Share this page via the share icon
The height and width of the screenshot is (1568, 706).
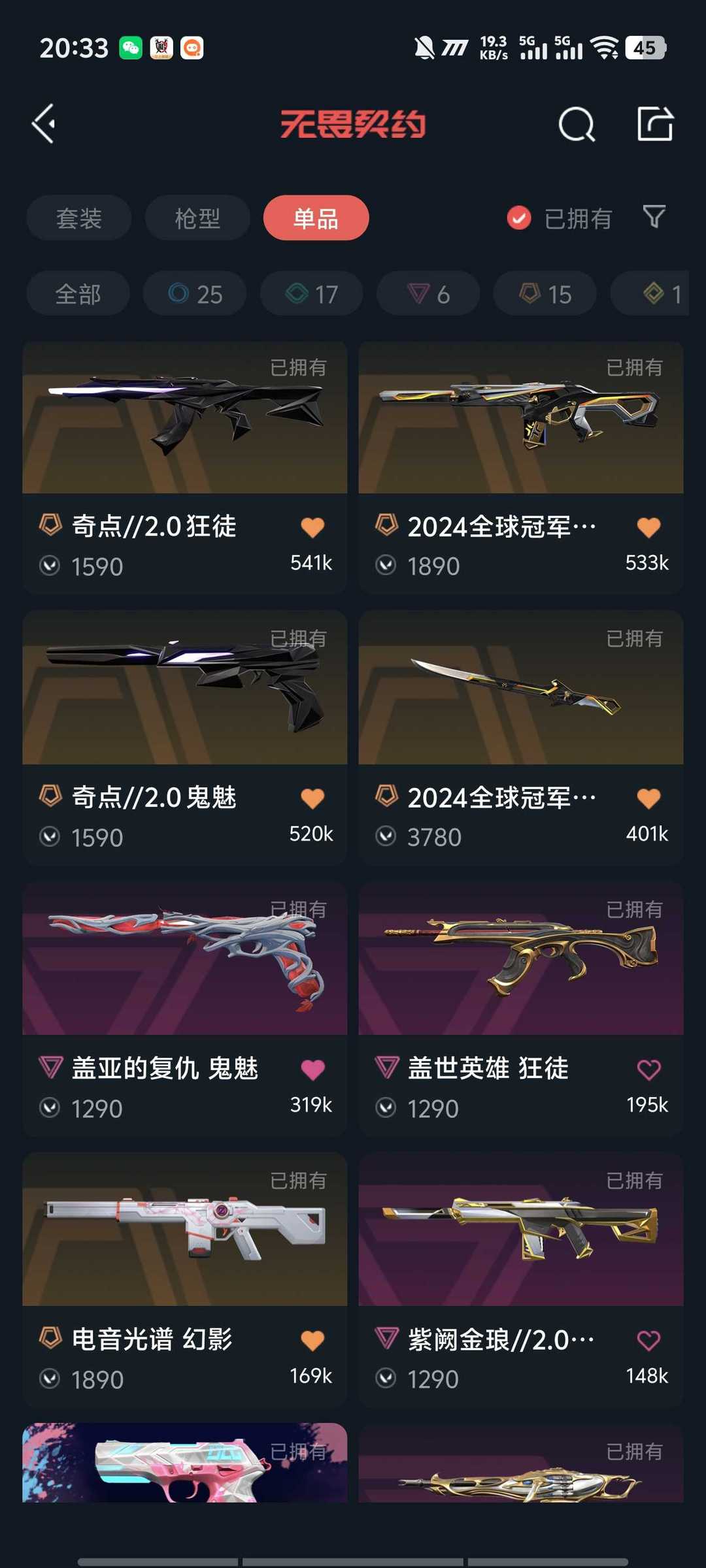pyautogui.click(x=655, y=124)
